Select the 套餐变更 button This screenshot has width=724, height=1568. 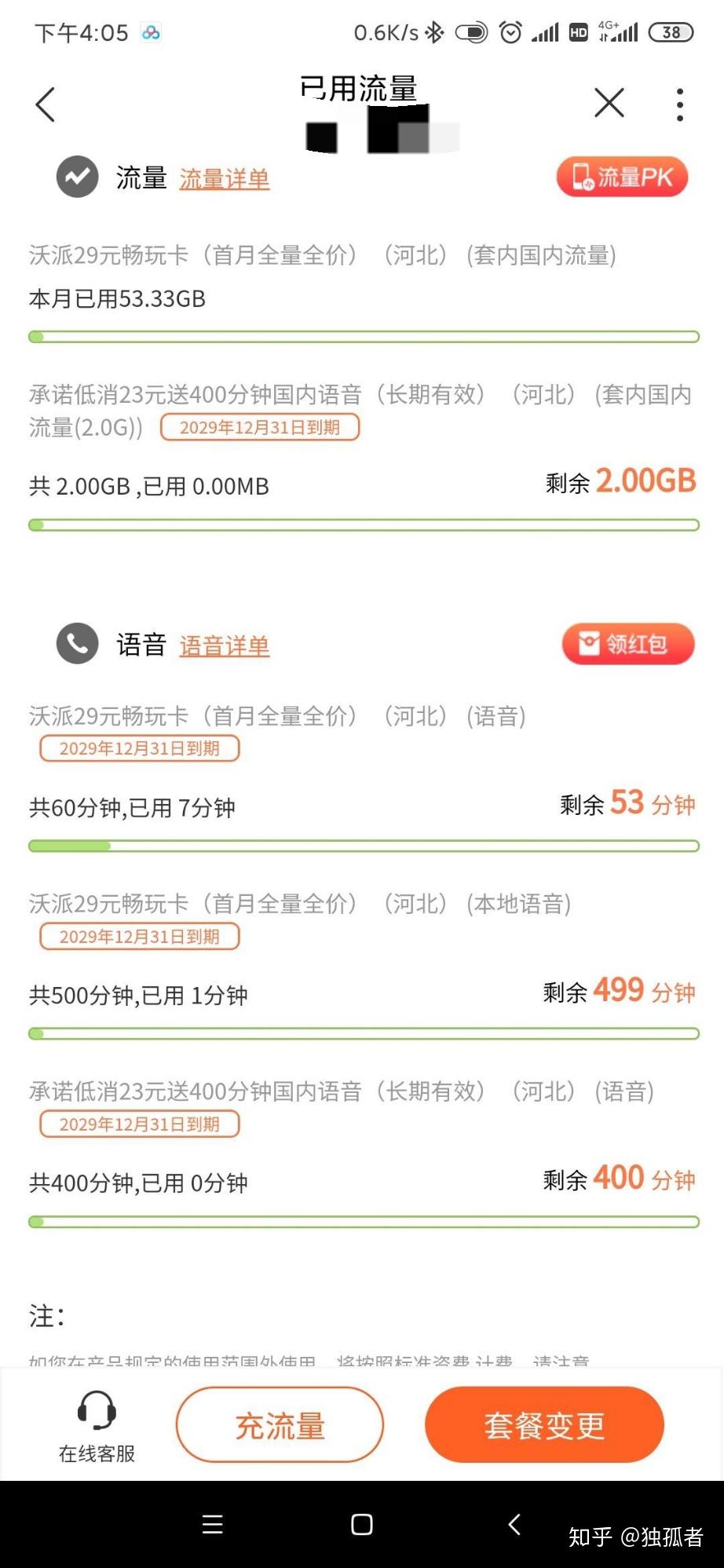544,1425
